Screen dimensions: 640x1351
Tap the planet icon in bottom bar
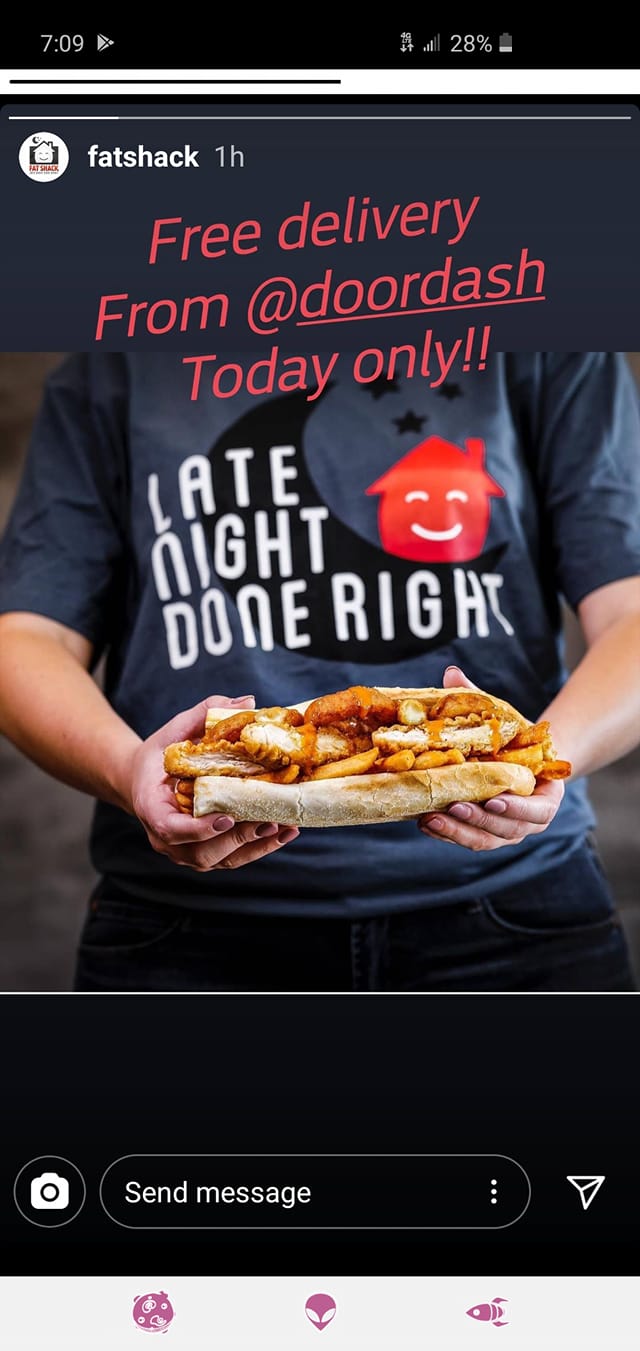(x=153, y=1311)
